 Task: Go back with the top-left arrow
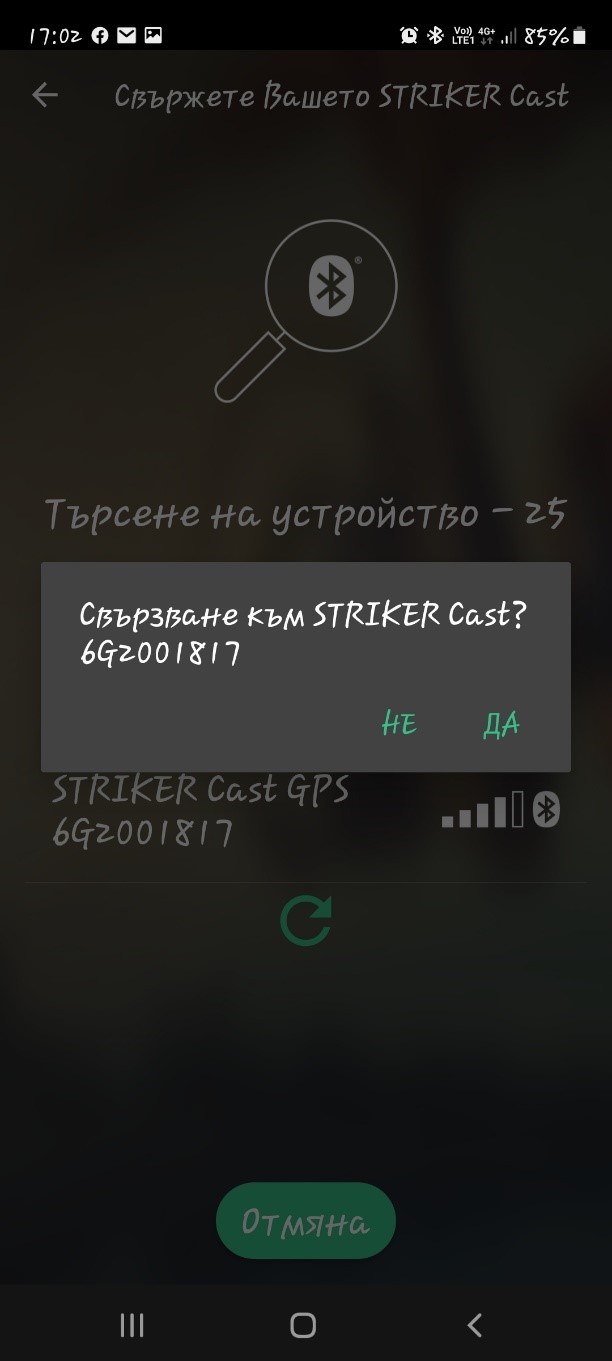point(45,95)
